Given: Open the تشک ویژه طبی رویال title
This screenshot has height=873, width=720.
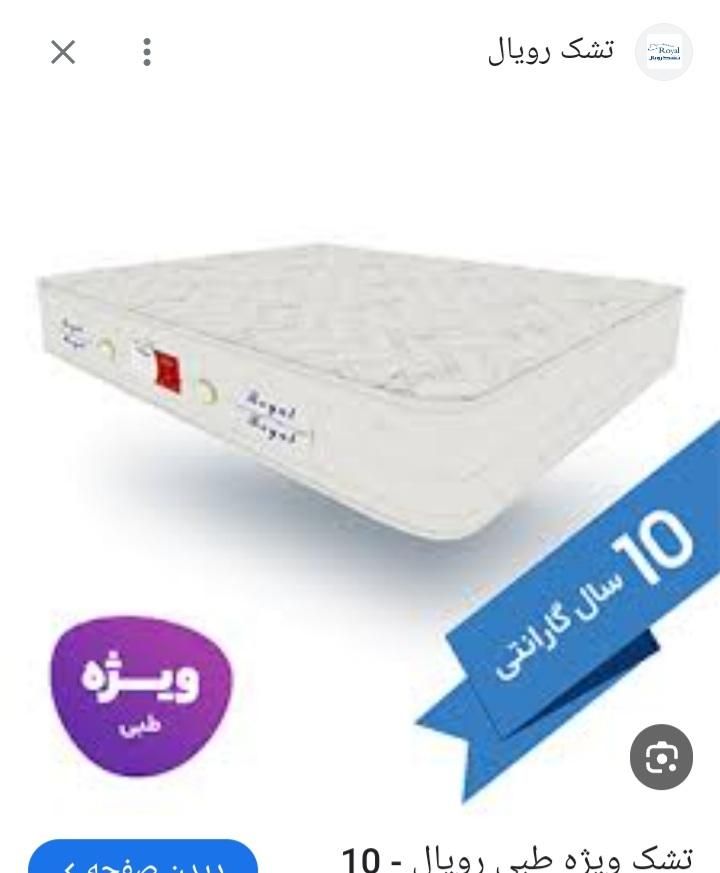Looking at the screenshot, I should [x=517, y=859].
